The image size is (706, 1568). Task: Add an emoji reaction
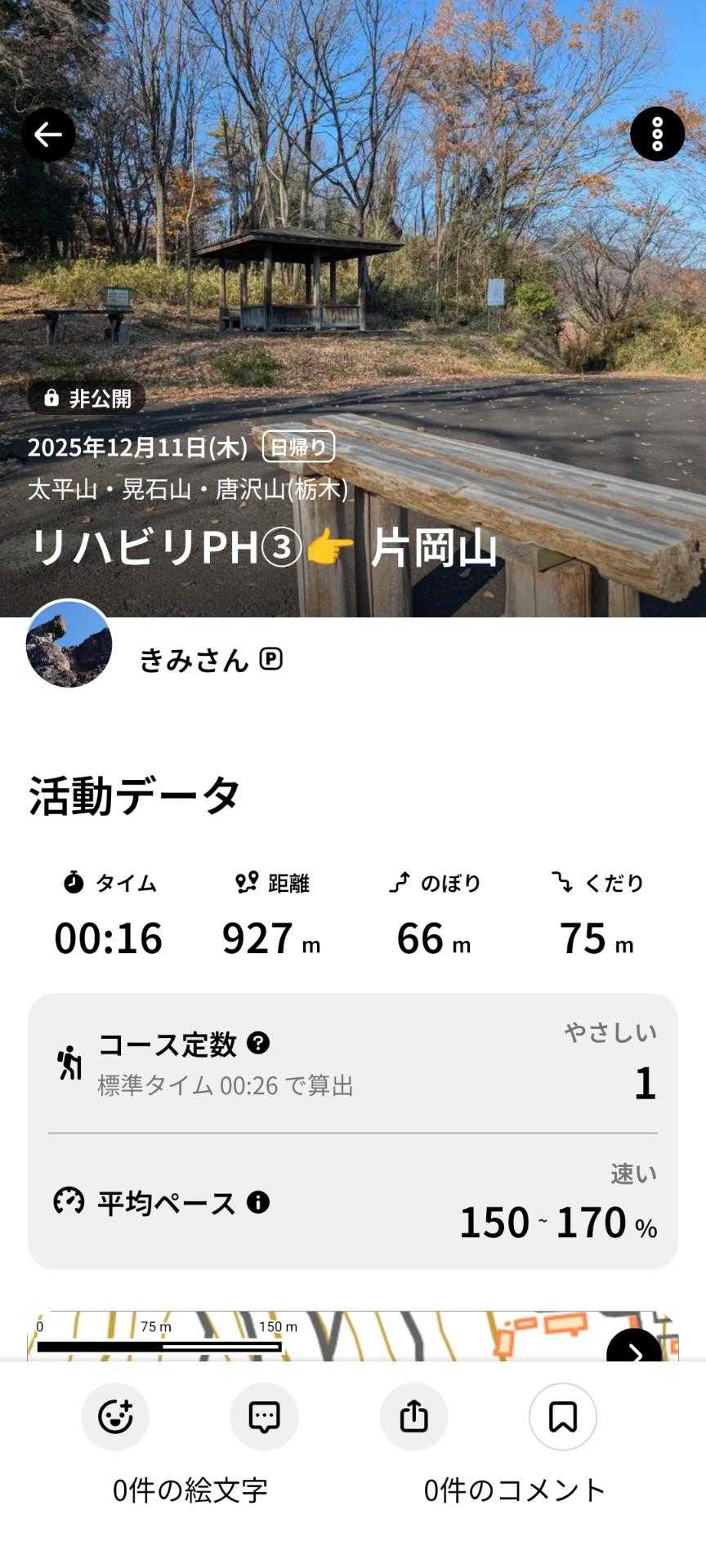coord(115,1417)
